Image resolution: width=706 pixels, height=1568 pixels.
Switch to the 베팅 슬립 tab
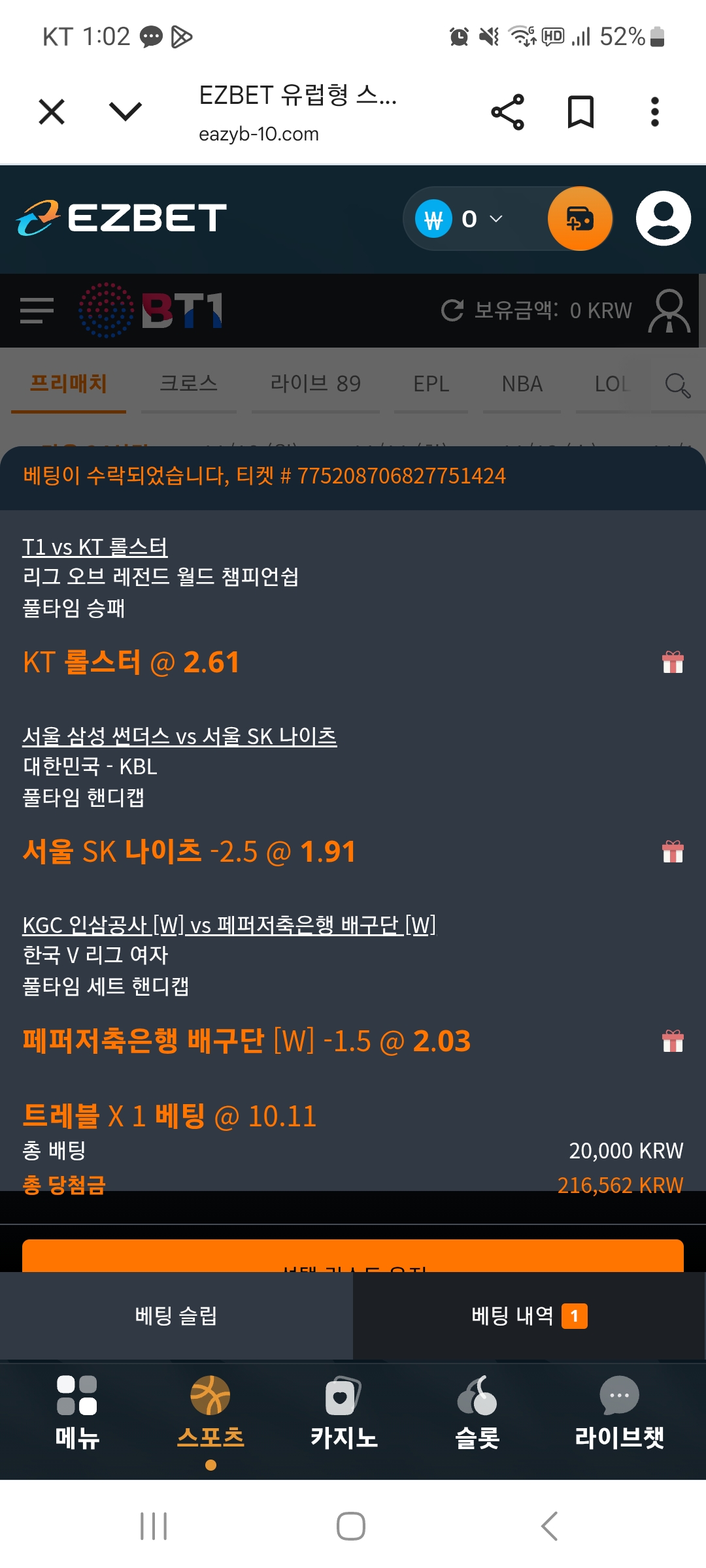pyautogui.click(x=176, y=1315)
